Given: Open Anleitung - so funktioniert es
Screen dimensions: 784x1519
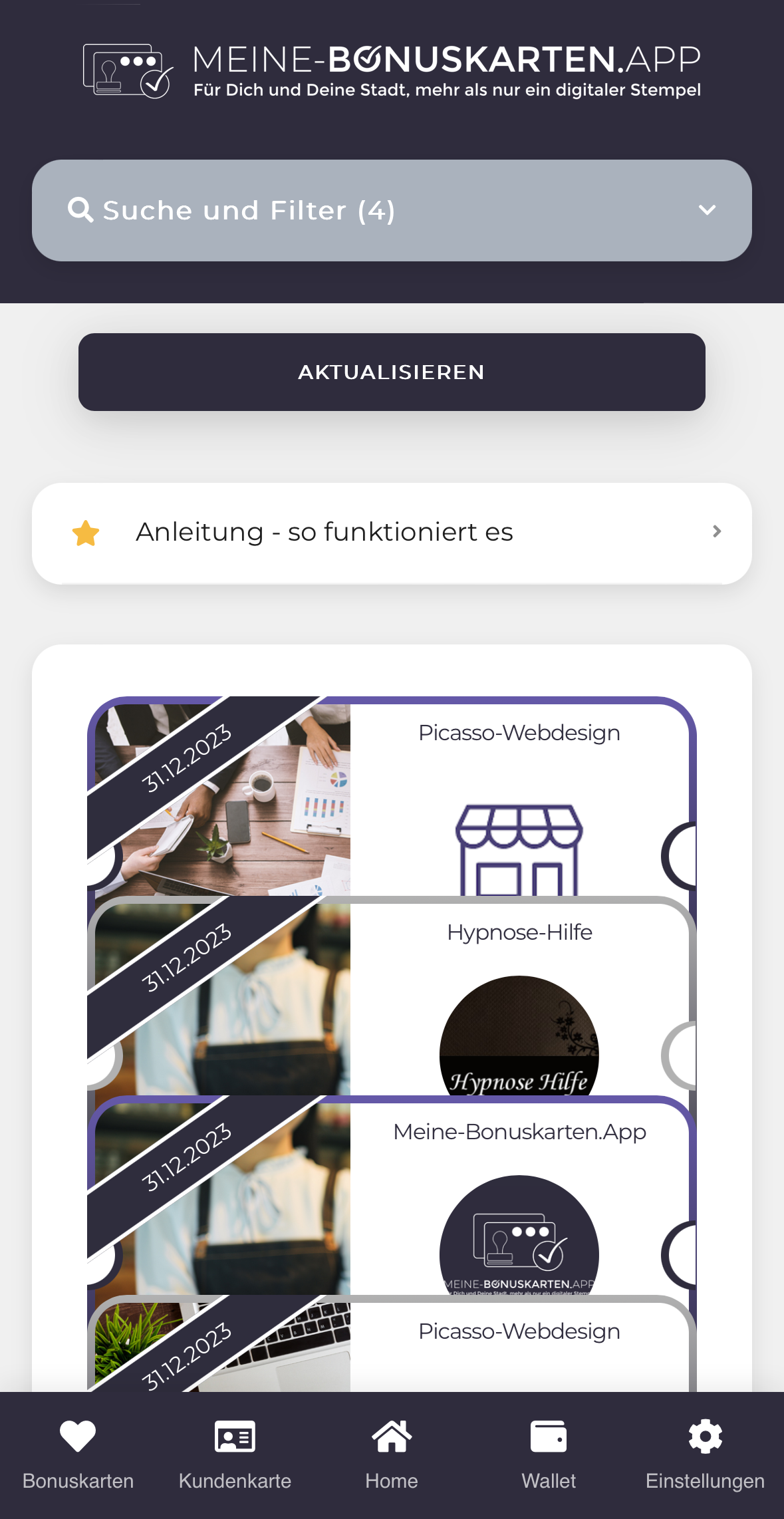Looking at the screenshot, I should (392, 533).
